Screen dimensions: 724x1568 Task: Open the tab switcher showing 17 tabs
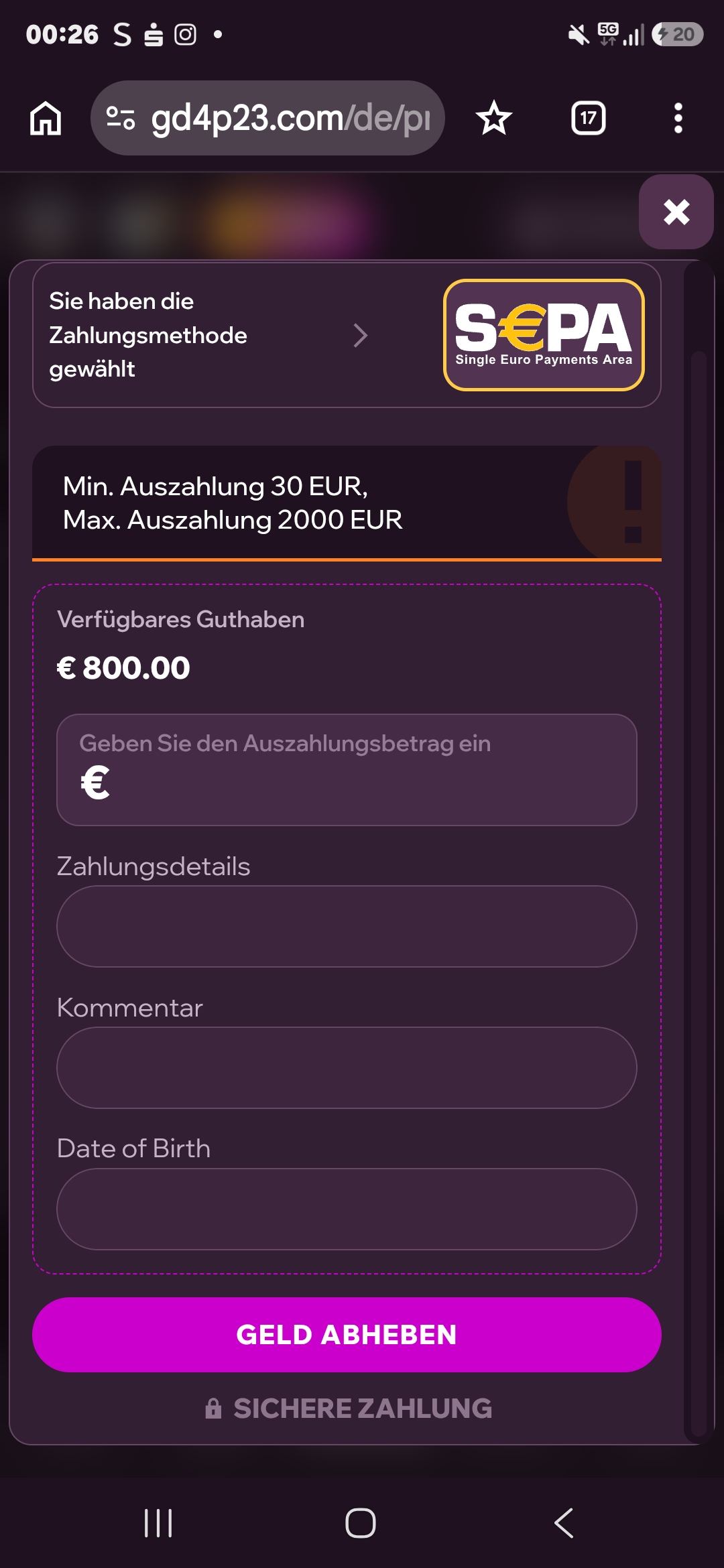coord(588,118)
